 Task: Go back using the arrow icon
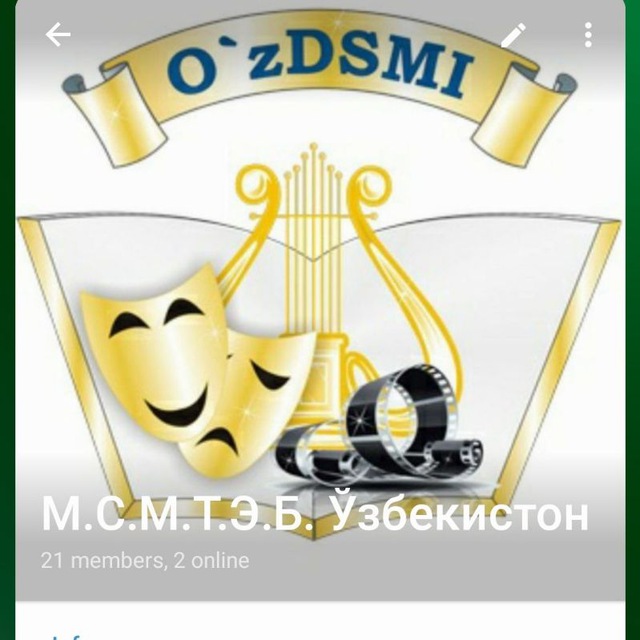tap(58, 35)
